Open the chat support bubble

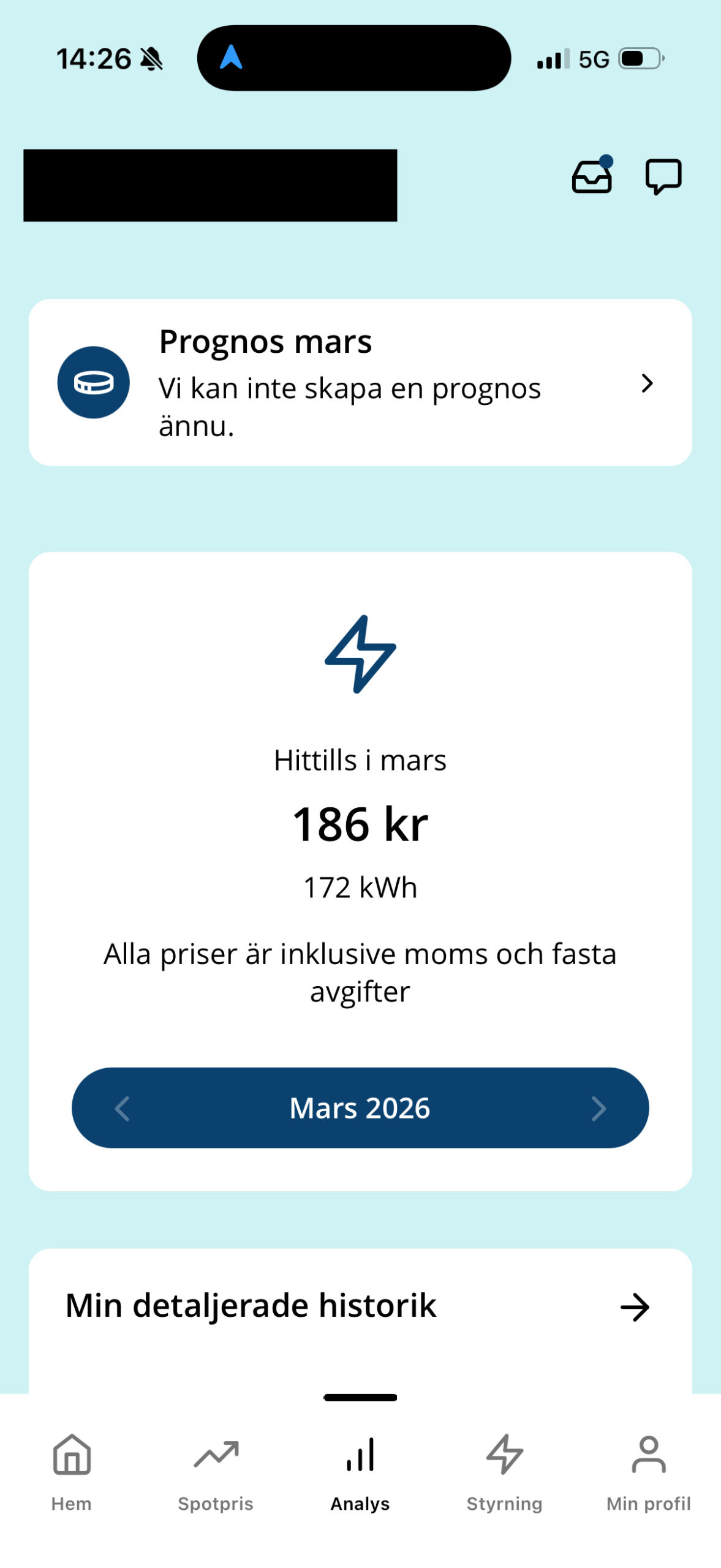(x=663, y=177)
